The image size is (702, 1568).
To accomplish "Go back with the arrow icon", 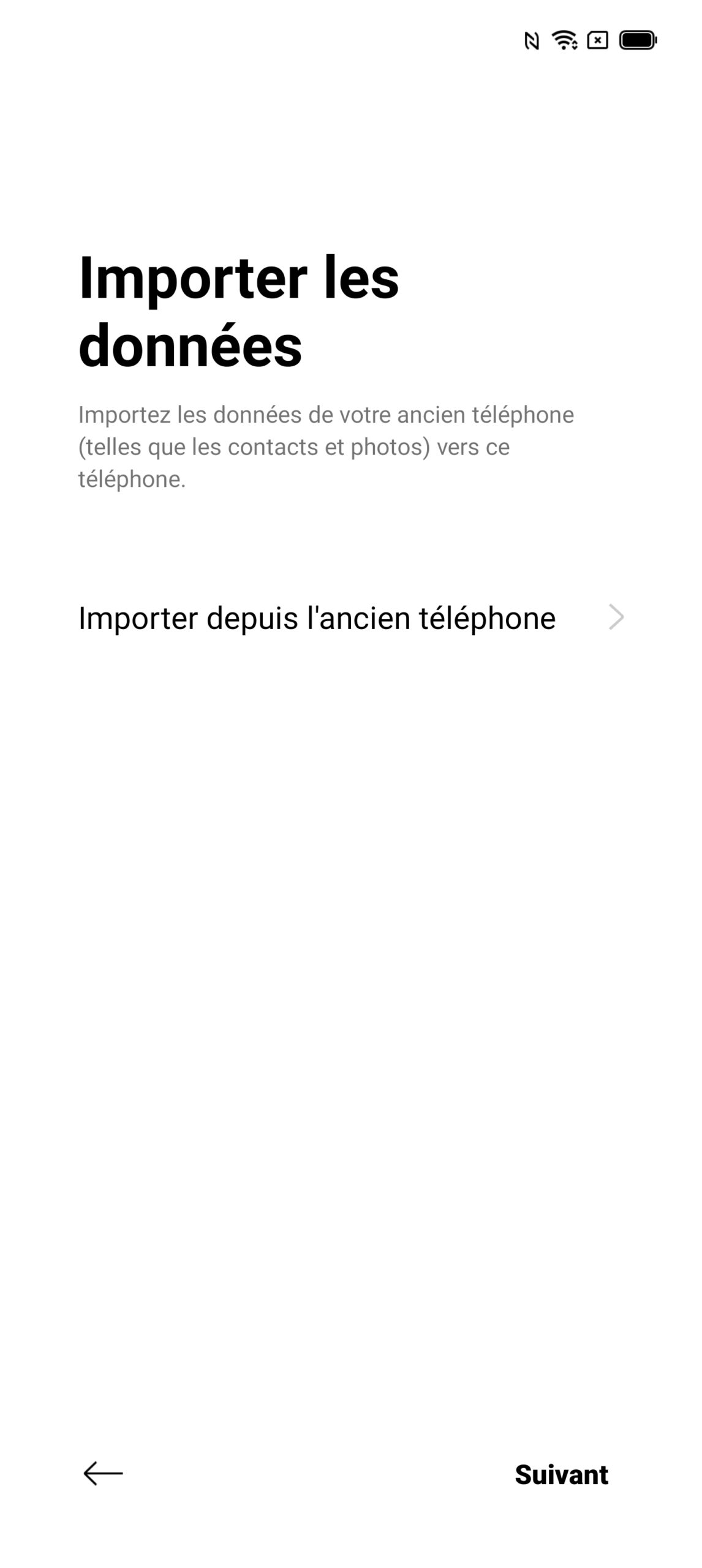I will [103, 1473].
